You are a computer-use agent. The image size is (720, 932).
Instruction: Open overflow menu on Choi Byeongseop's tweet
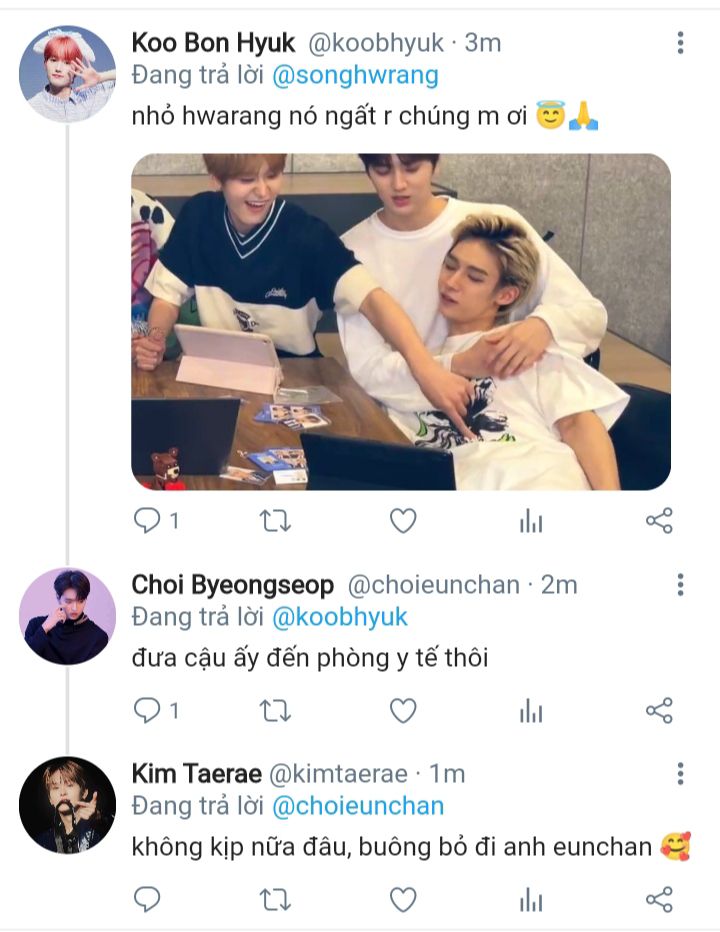tap(680, 585)
